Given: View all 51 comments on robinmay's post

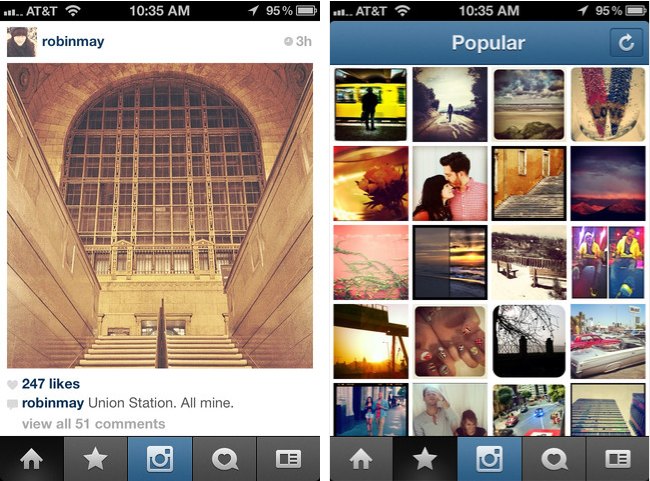Looking at the screenshot, I should click(79, 424).
